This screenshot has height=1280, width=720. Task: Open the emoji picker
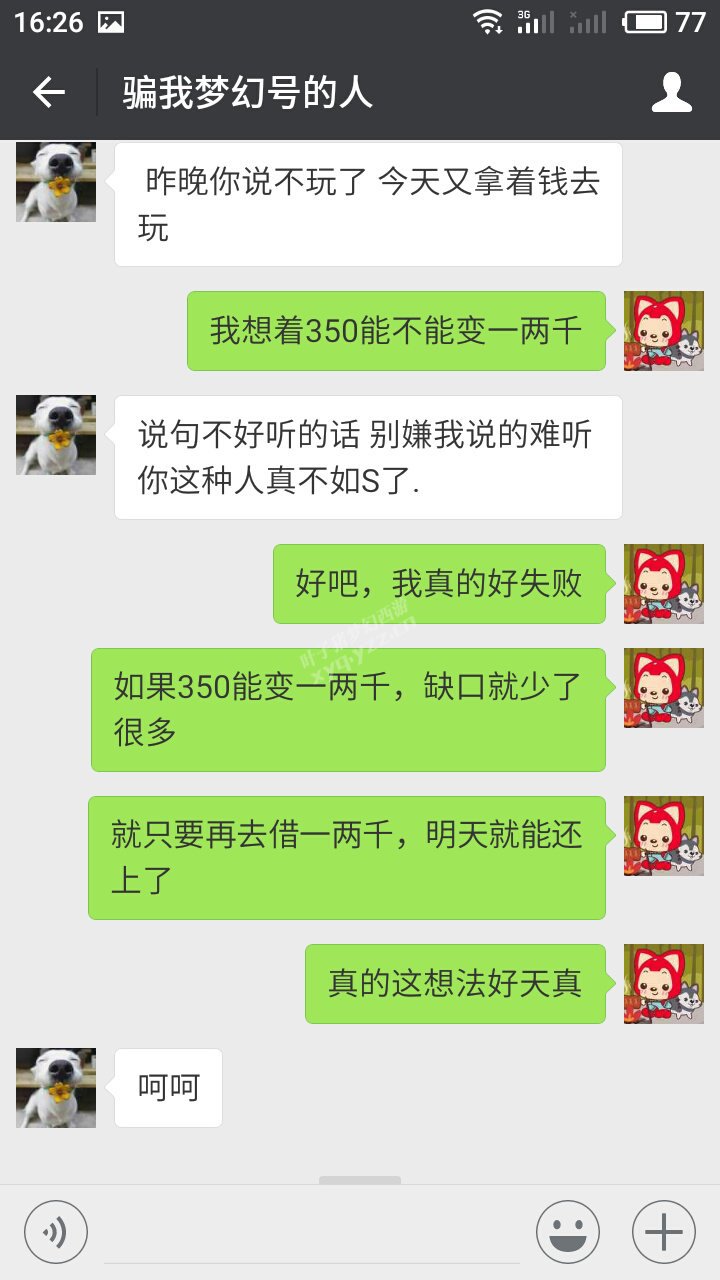point(568,1232)
